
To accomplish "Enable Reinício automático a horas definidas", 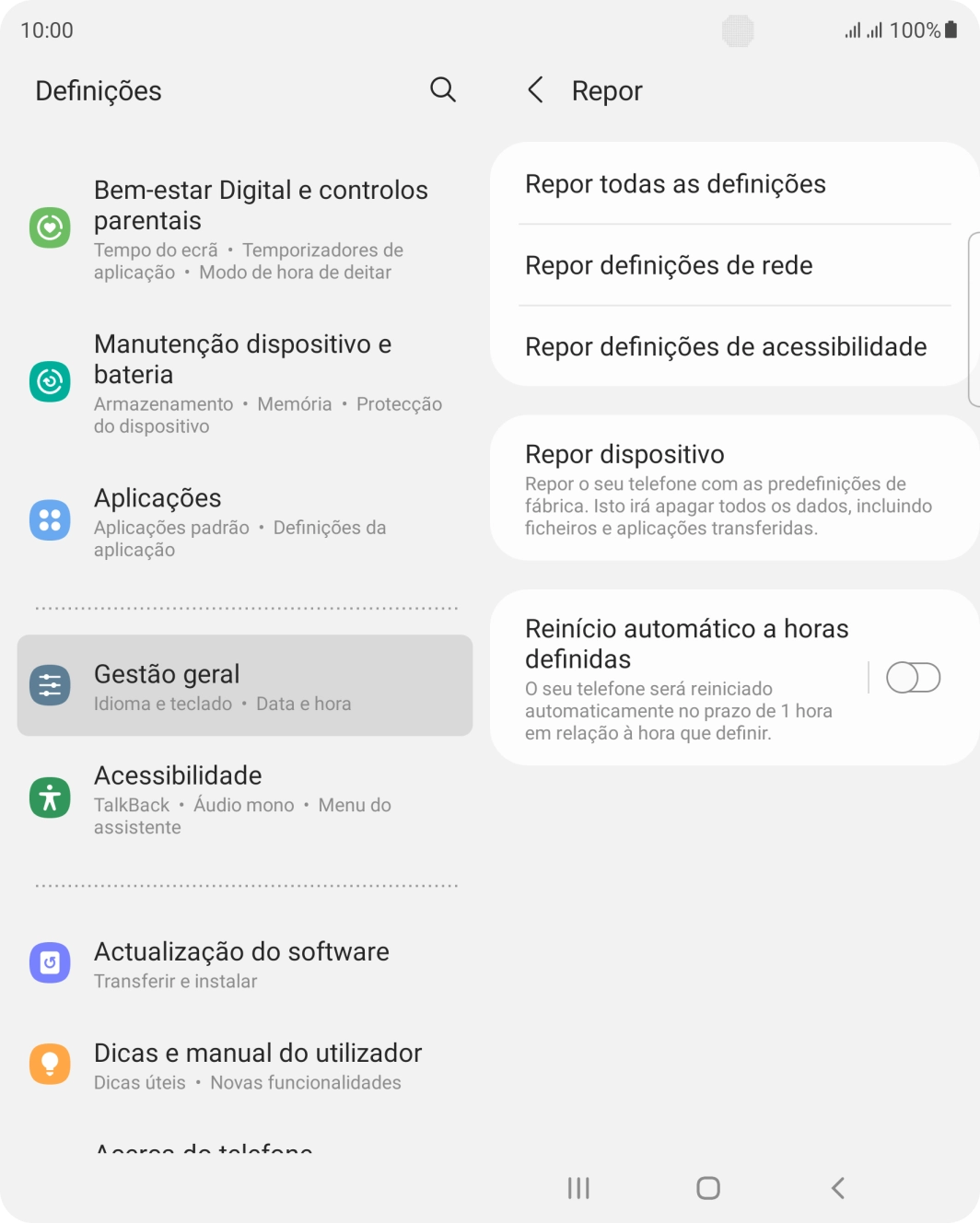I will 913,677.
